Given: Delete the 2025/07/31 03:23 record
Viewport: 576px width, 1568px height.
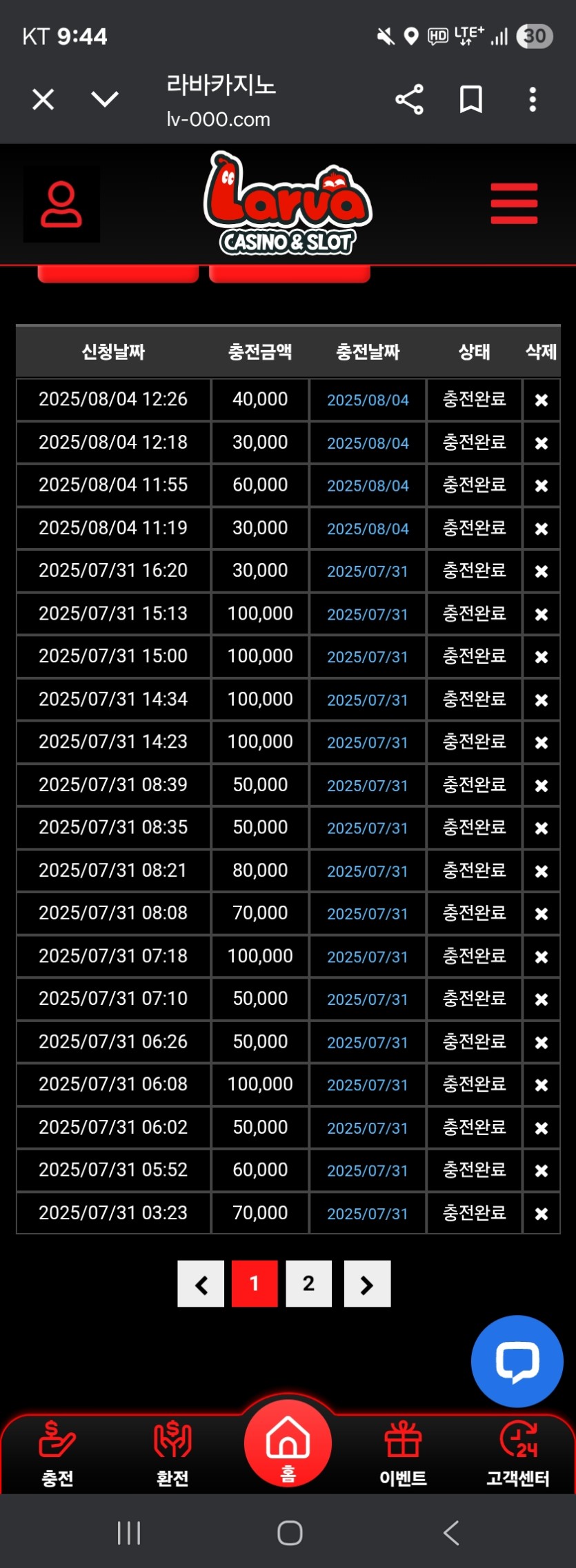Looking at the screenshot, I should (542, 1214).
